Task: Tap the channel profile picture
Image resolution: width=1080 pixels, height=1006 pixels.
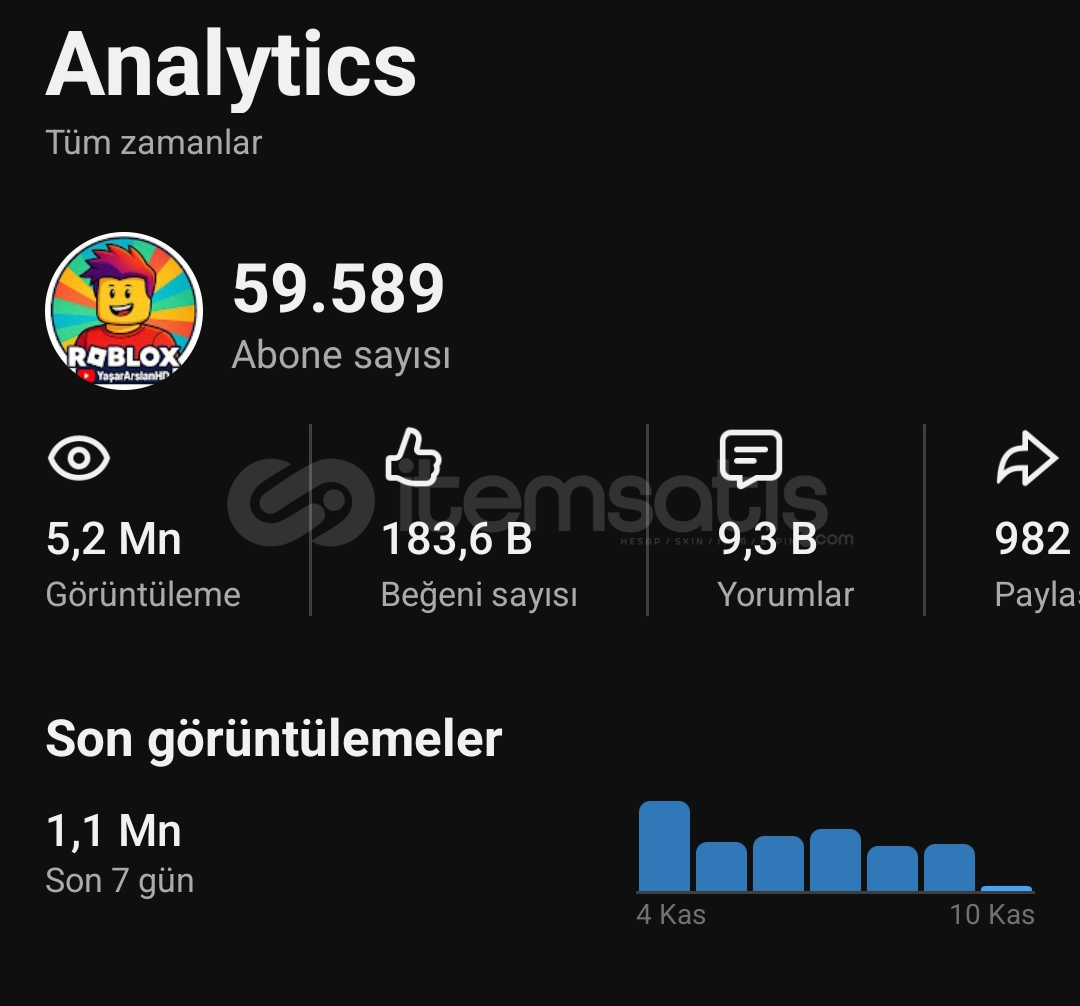Action: coord(124,311)
